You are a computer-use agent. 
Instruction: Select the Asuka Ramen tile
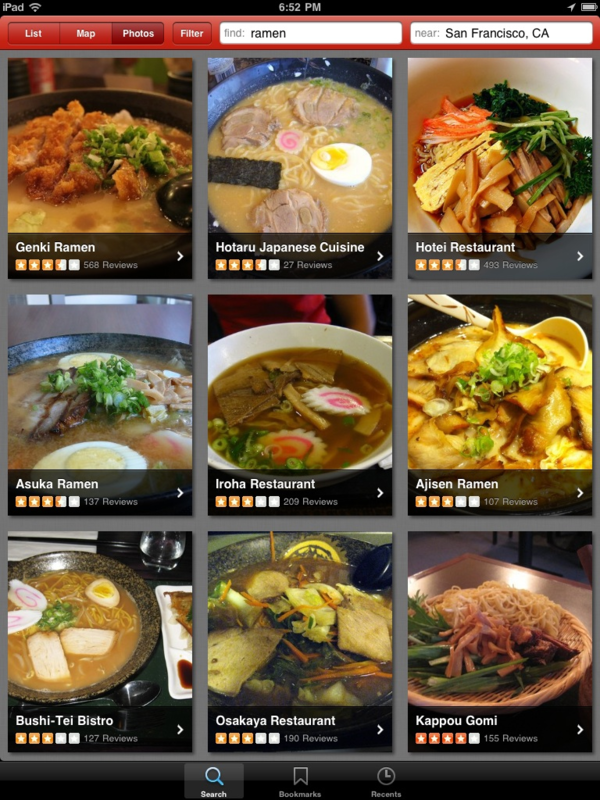[x=100, y=404]
